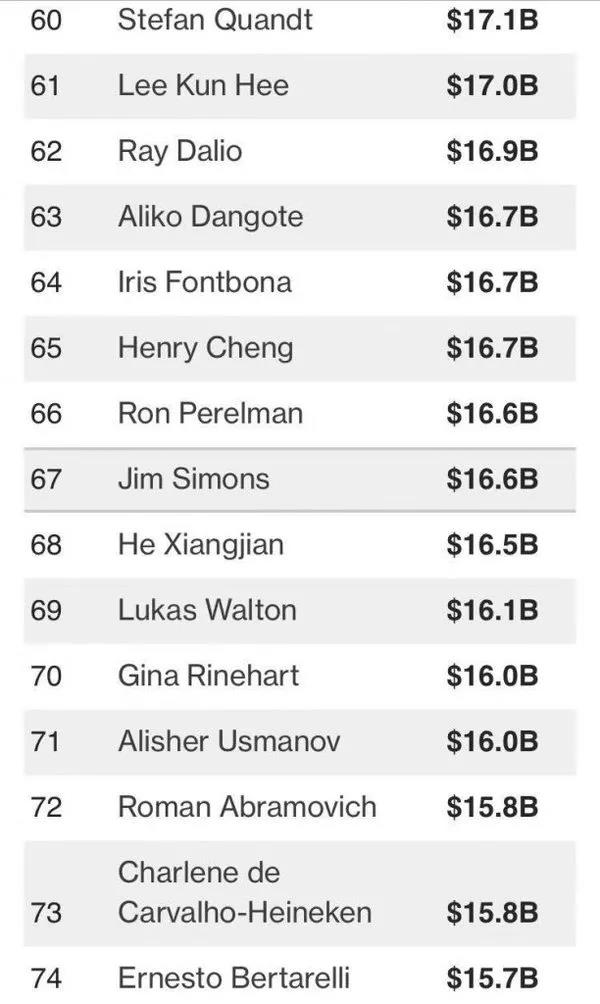View the Iris Fontbona entry
The image size is (600, 1004).
[x=300, y=283]
